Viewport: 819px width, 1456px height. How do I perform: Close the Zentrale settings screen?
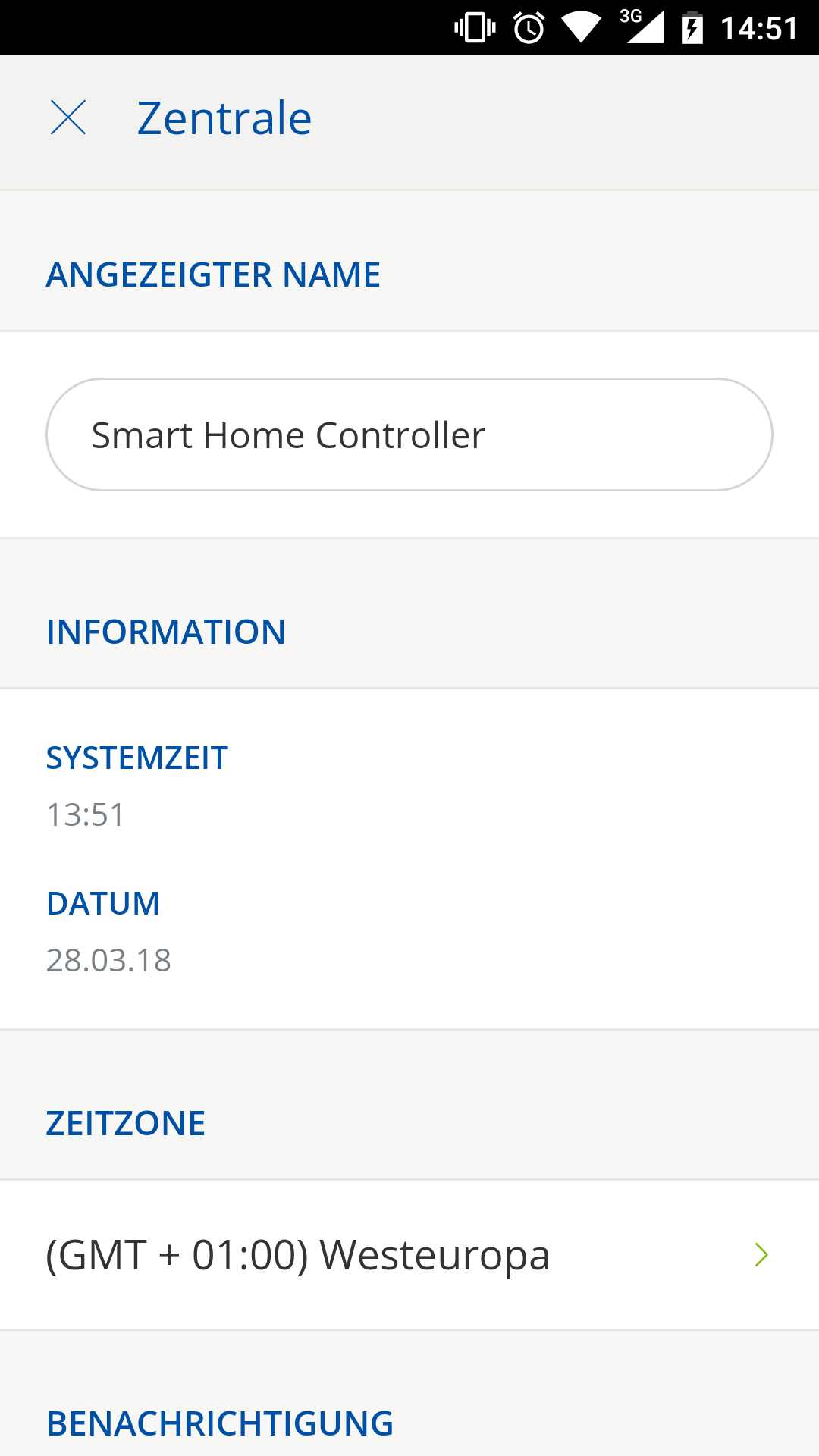68,118
